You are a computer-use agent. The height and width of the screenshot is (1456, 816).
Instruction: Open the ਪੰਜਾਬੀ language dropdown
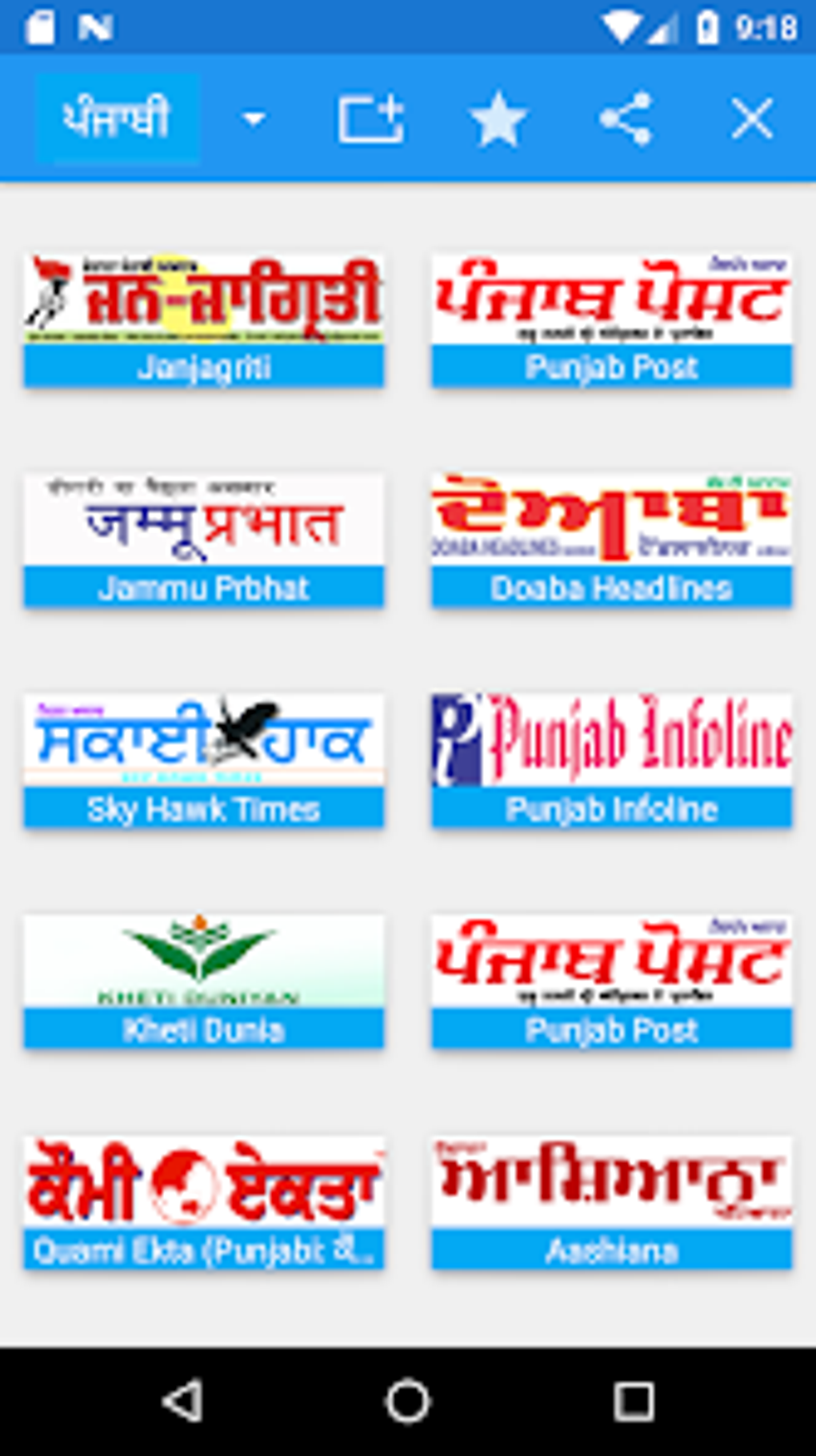point(154,119)
